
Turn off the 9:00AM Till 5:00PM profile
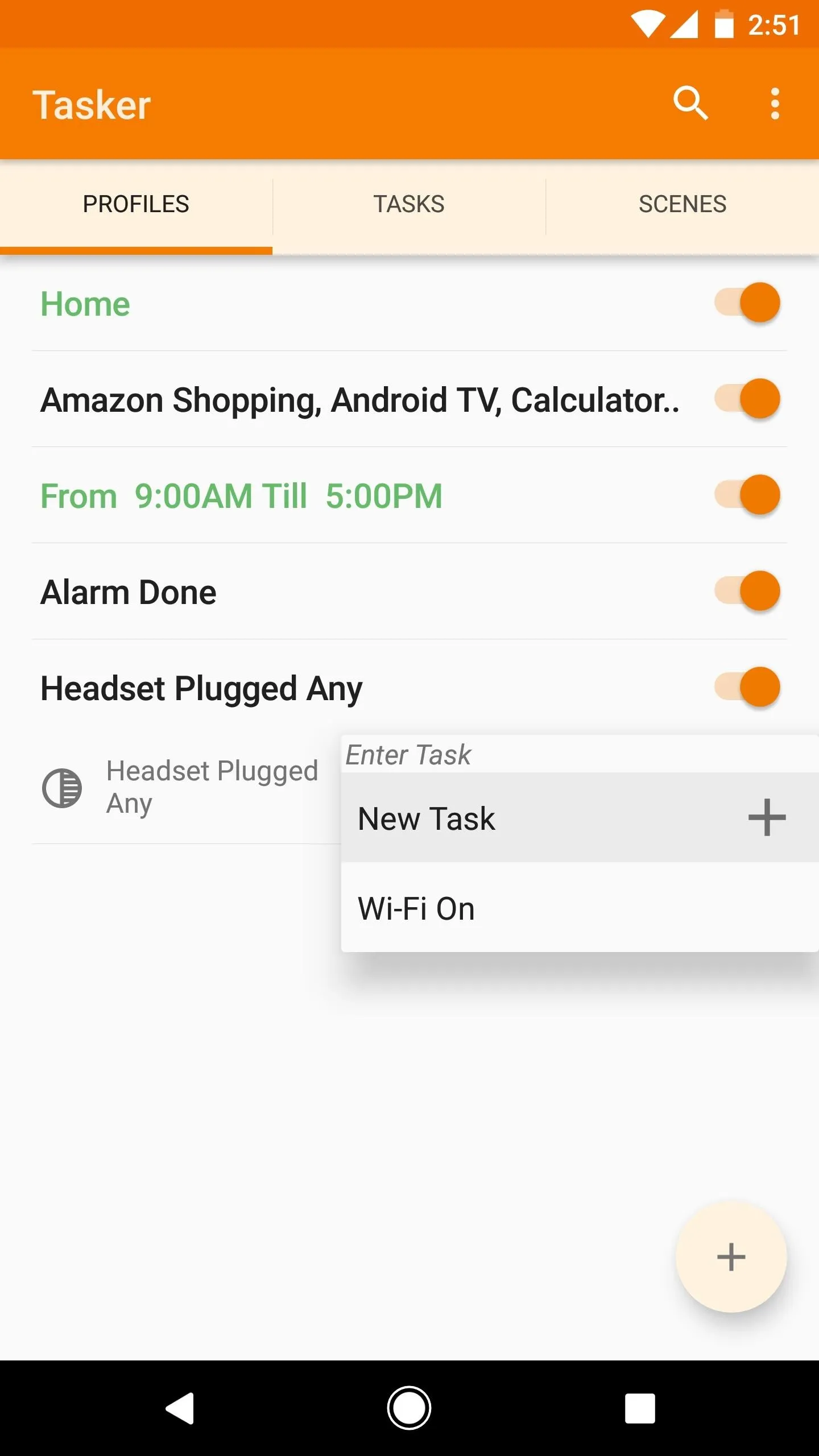click(747, 495)
